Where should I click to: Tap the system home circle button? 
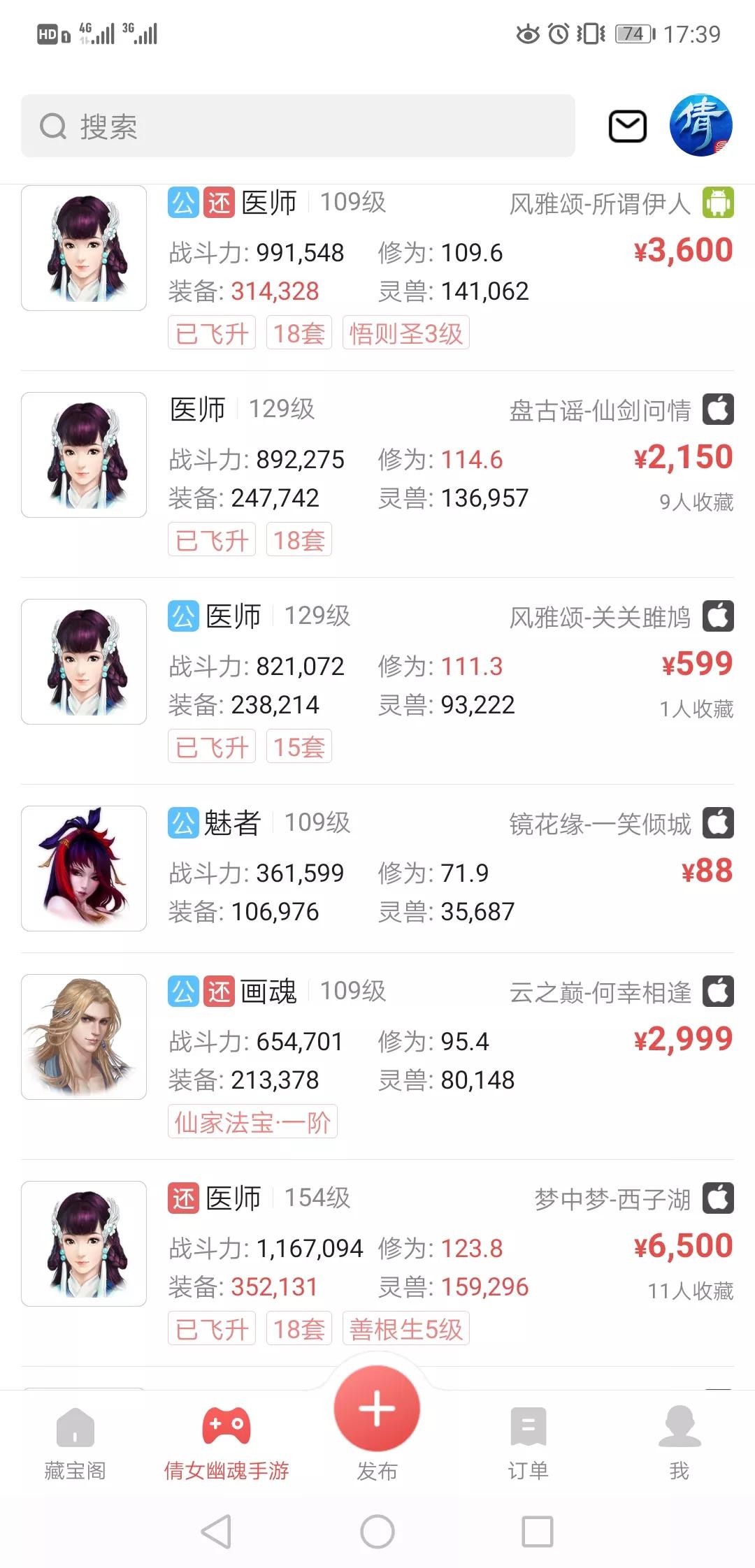coord(377,1532)
